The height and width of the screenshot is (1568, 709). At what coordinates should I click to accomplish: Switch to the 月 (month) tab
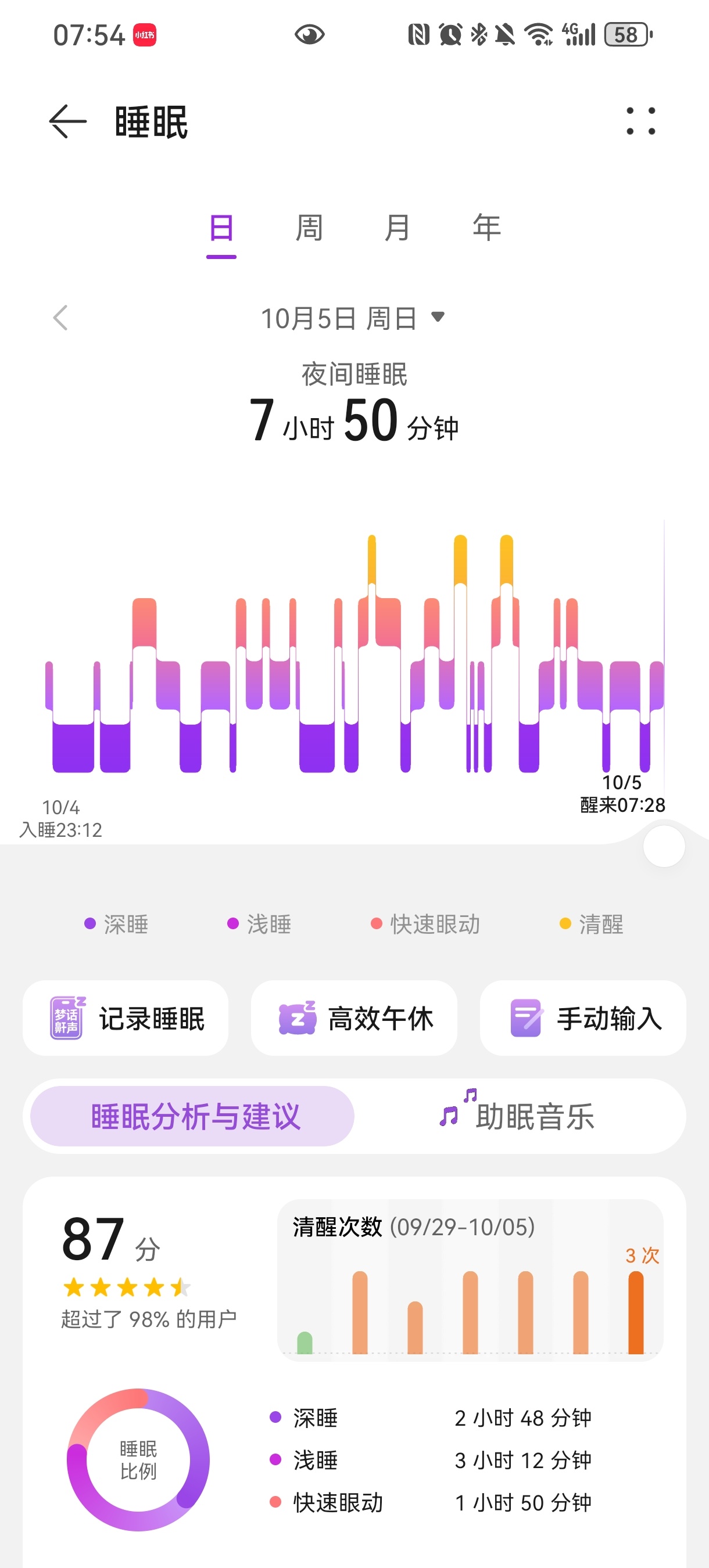[397, 228]
